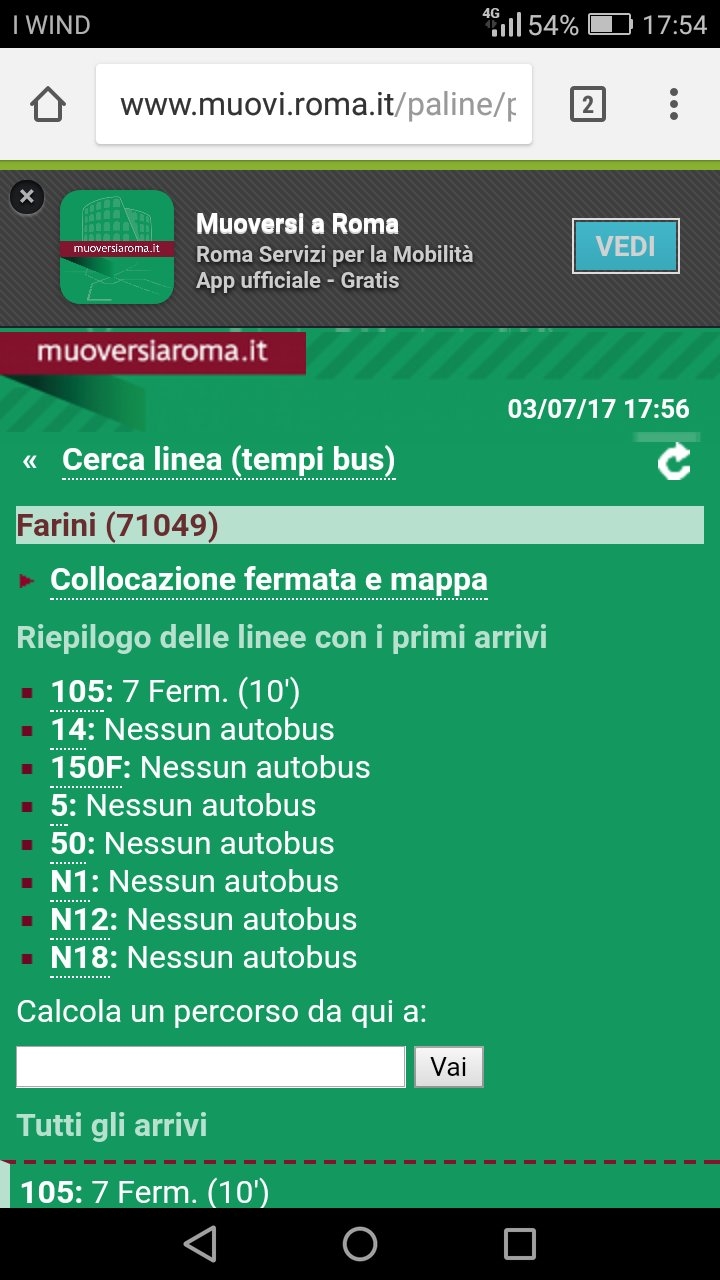
Task: Open line 150F details
Action: click(87, 768)
